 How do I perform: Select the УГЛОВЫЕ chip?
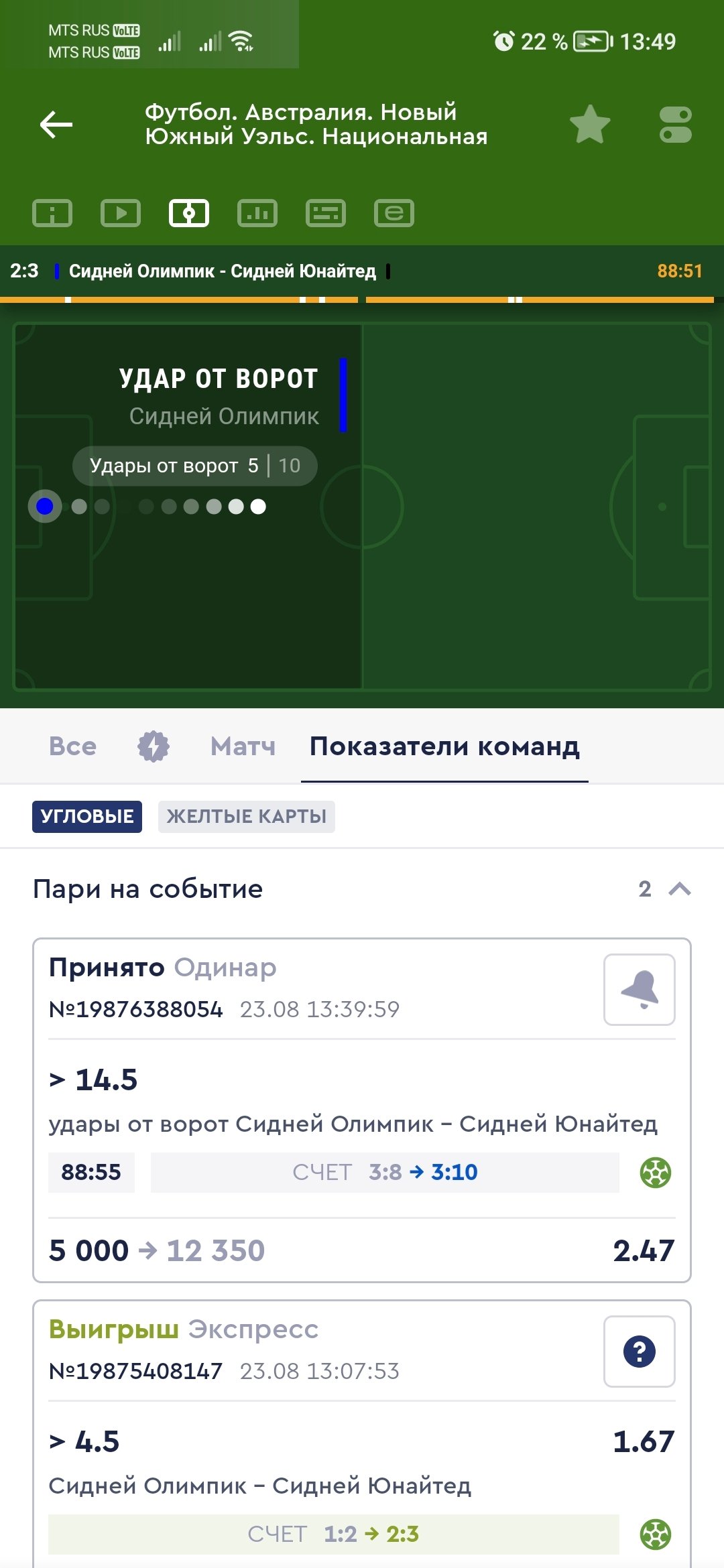[87, 816]
